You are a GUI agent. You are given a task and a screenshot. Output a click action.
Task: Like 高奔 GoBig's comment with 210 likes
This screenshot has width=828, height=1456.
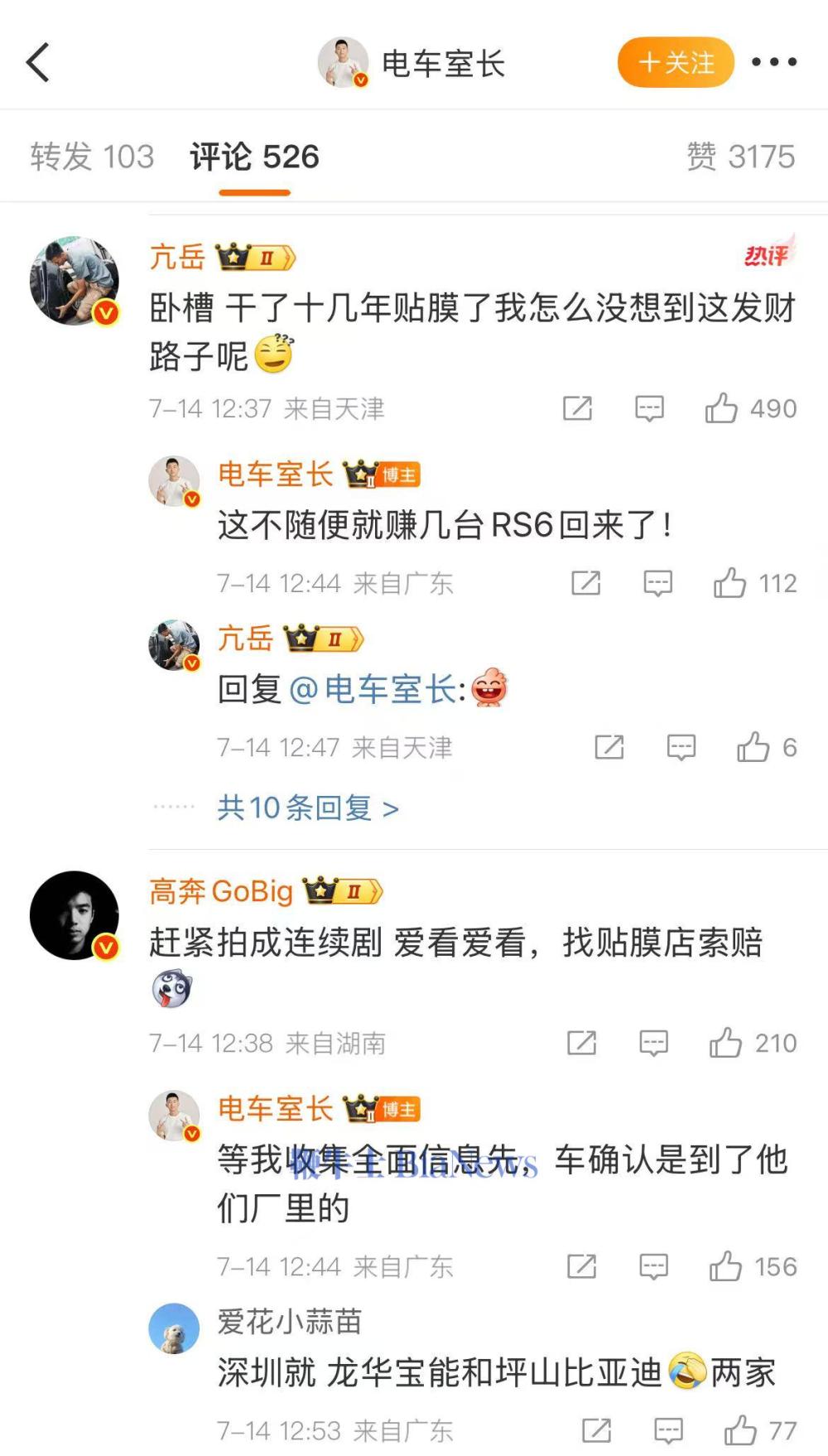pos(725,1043)
